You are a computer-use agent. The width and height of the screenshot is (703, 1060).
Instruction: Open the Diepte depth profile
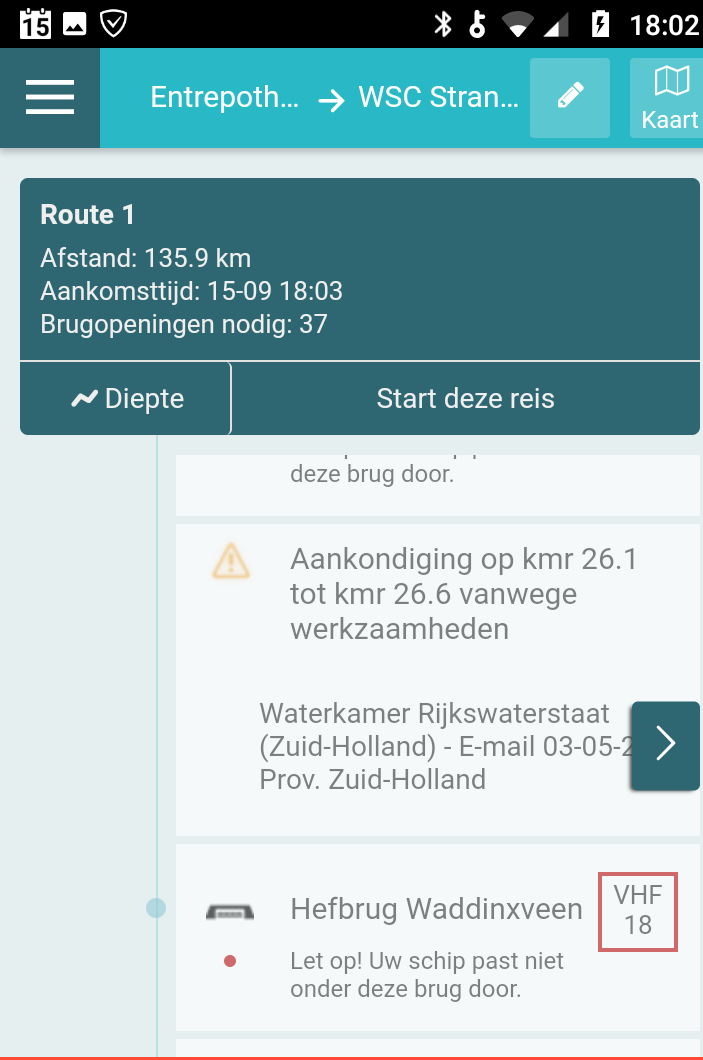[127, 399]
